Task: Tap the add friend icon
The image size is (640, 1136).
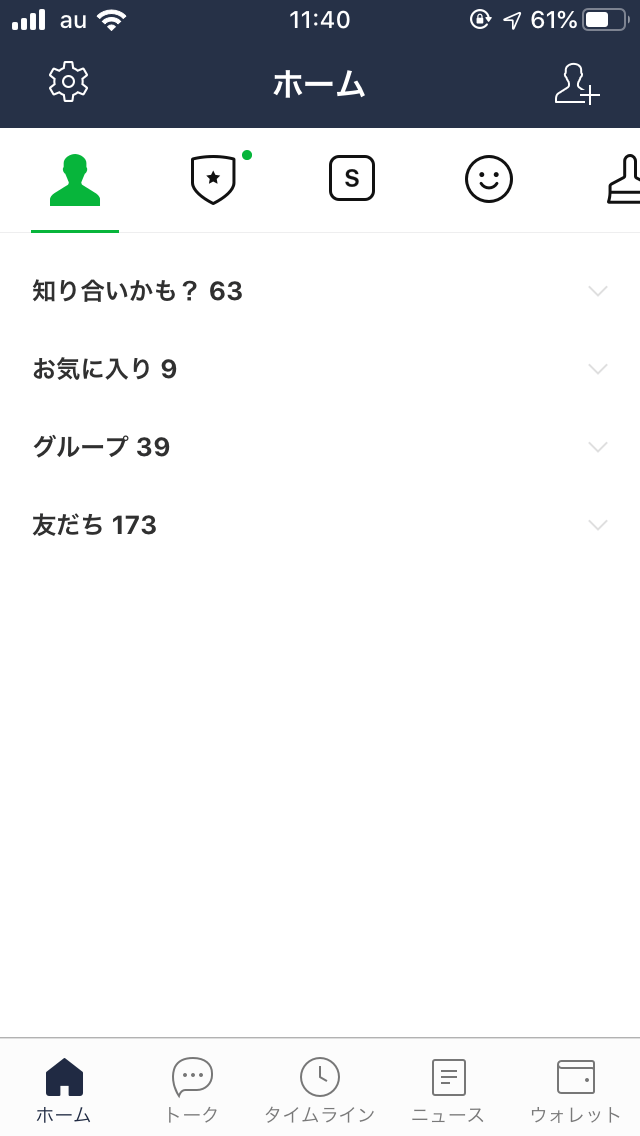Action: click(576, 84)
